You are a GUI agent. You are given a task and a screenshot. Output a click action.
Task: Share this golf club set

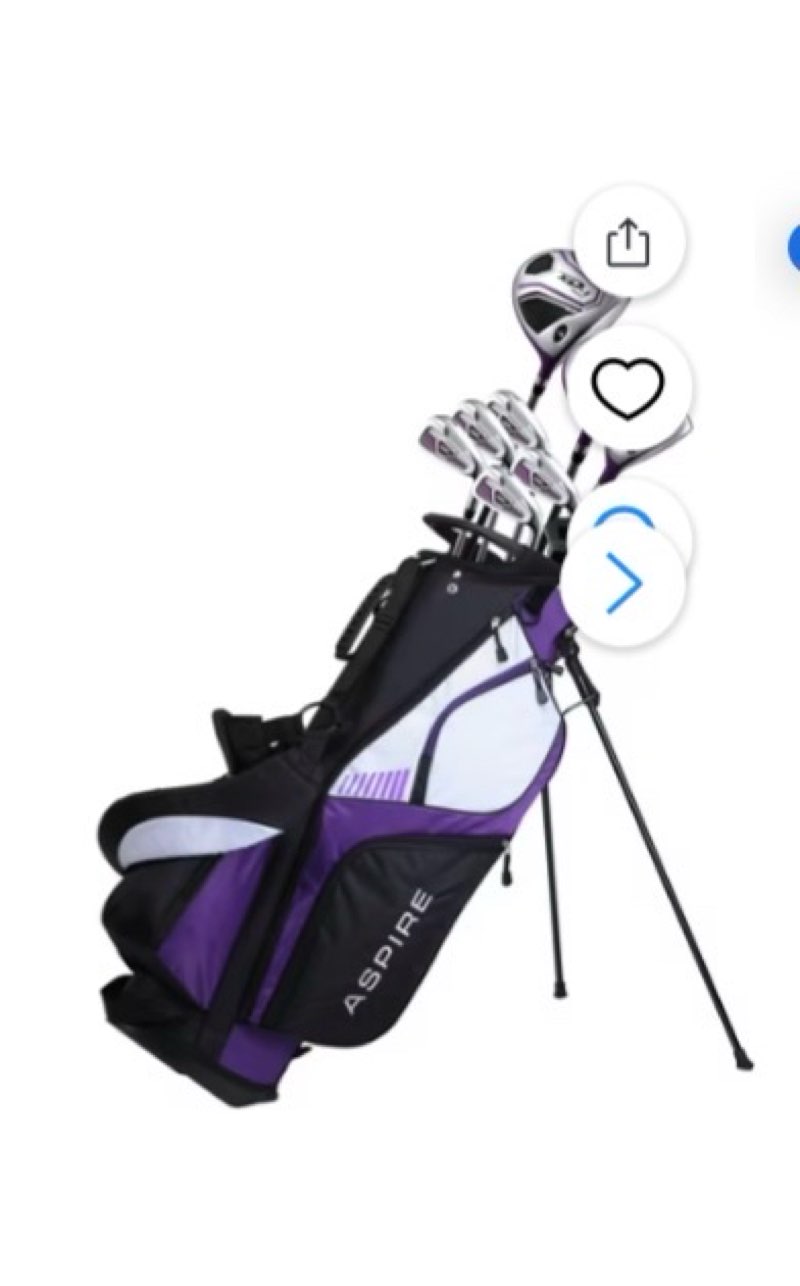628,241
